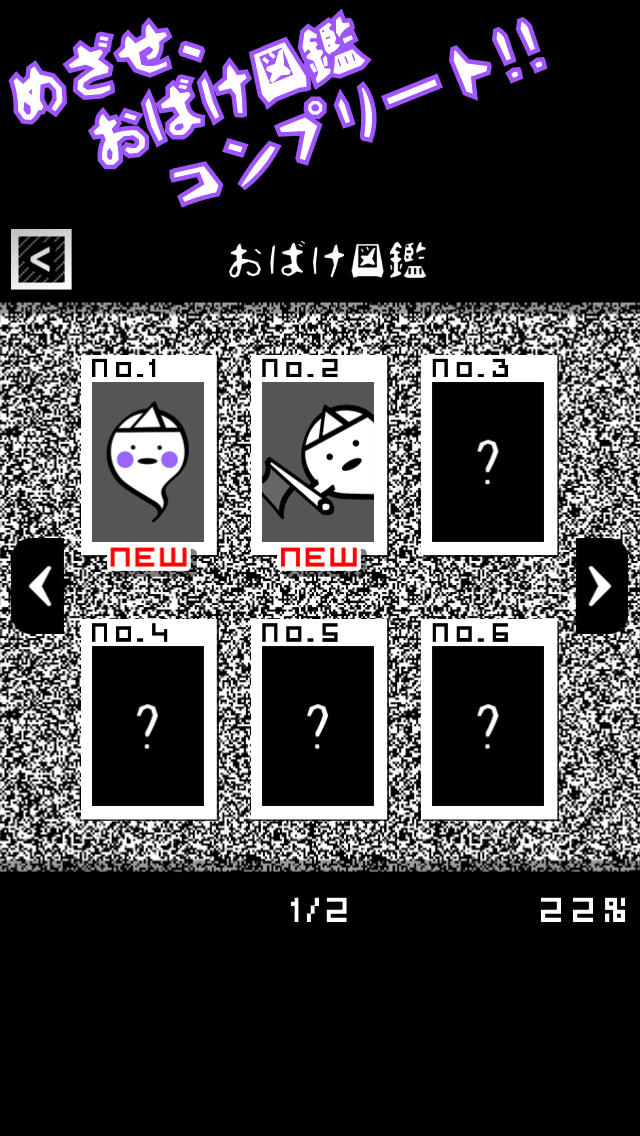Go back from the おばけ図鑑 screen
This screenshot has width=640, height=1136.
41,260
